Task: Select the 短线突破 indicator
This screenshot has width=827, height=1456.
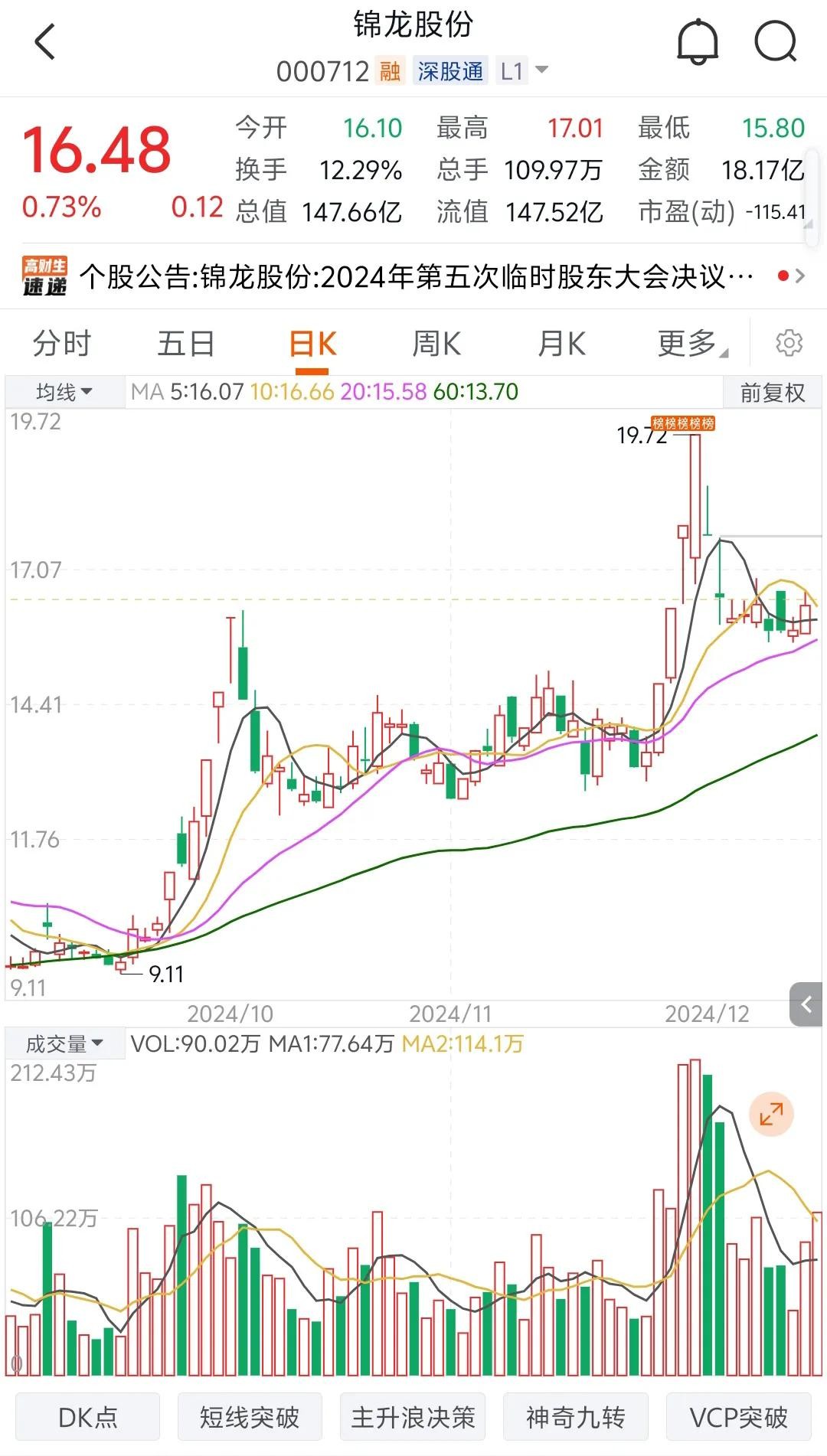Action: pyautogui.click(x=250, y=1417)
